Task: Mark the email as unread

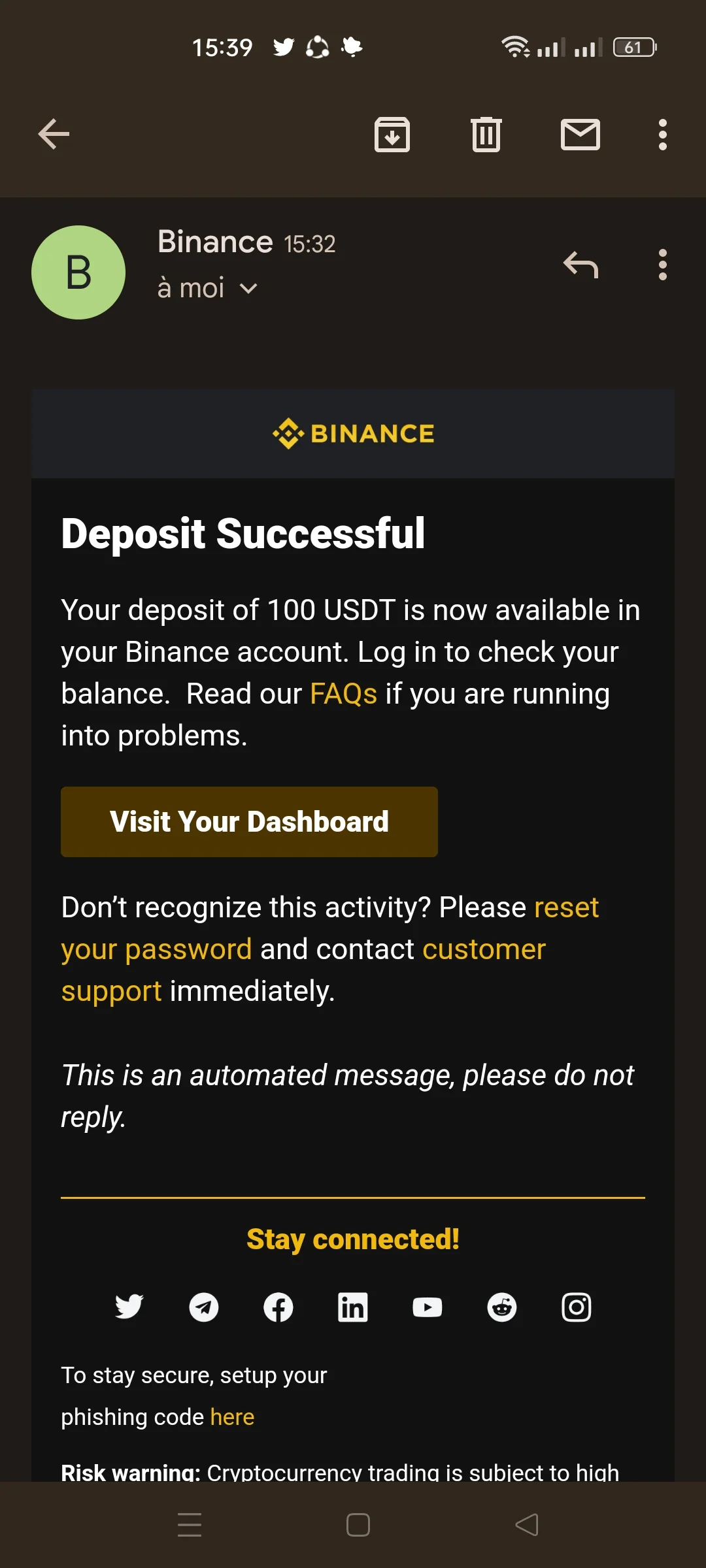Action: (580, 135)
